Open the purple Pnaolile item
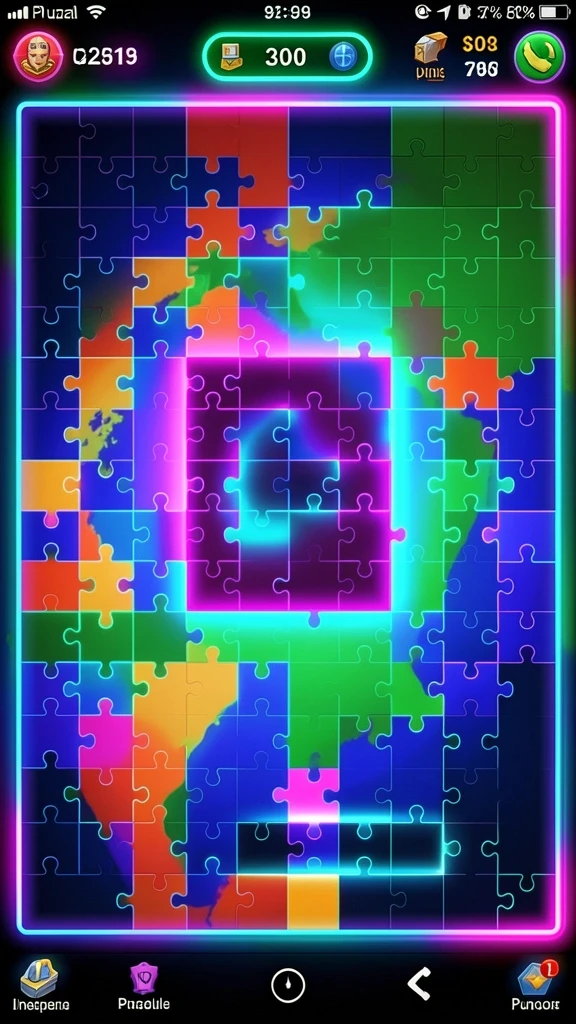576x1024 pixels. pos(144,985)
